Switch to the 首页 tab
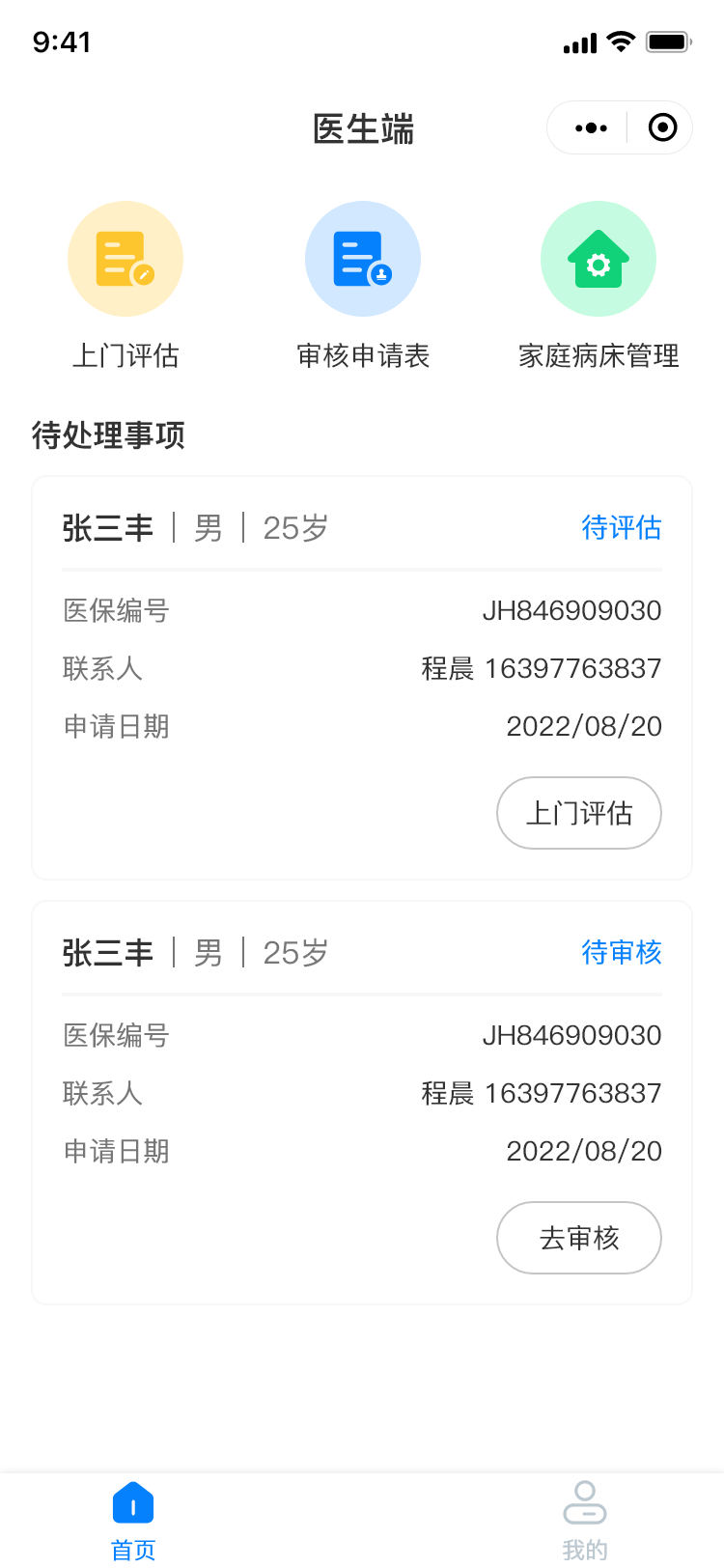 point(133,1521)
